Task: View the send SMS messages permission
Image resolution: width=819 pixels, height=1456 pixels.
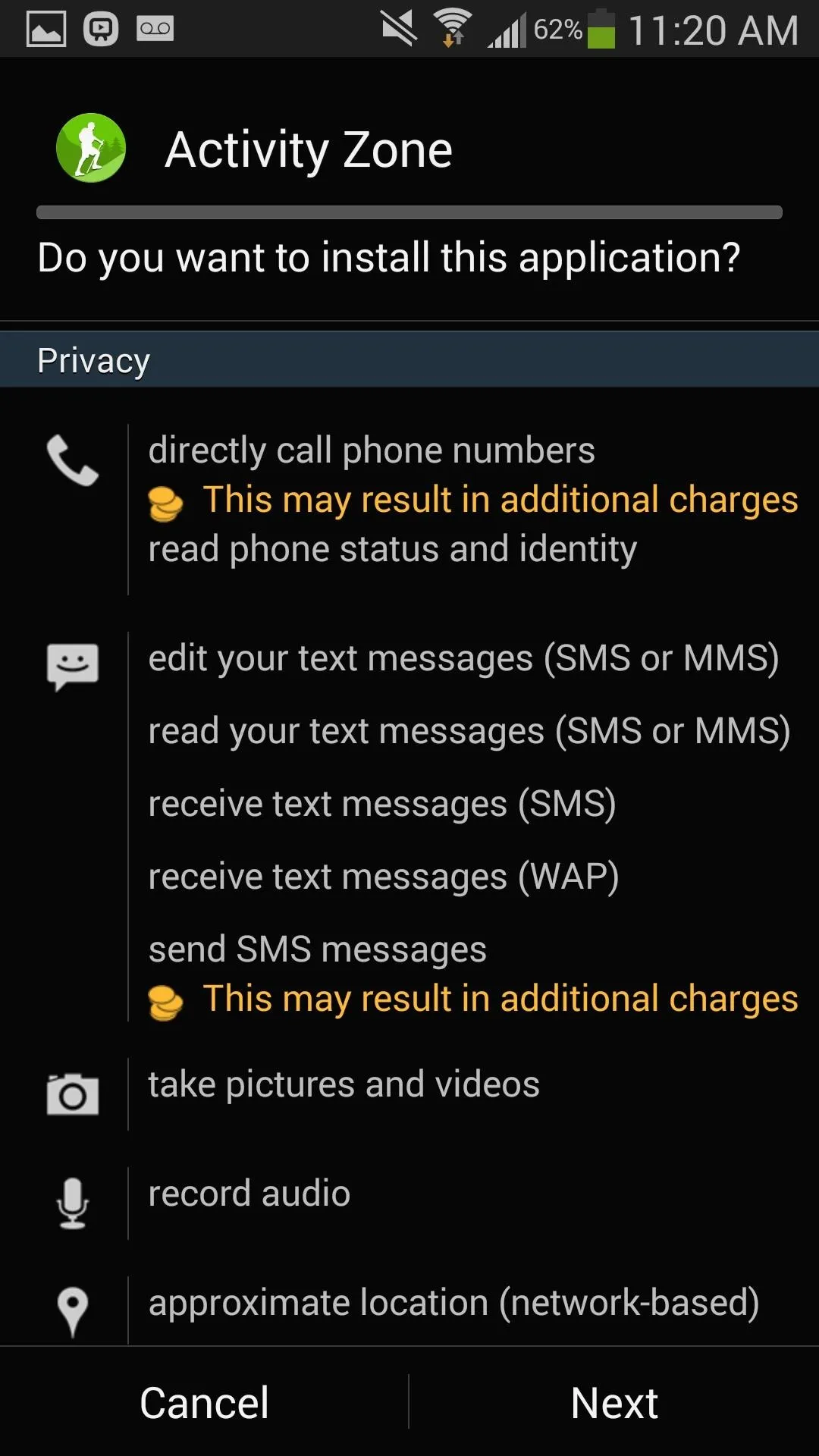Action: 318,949
